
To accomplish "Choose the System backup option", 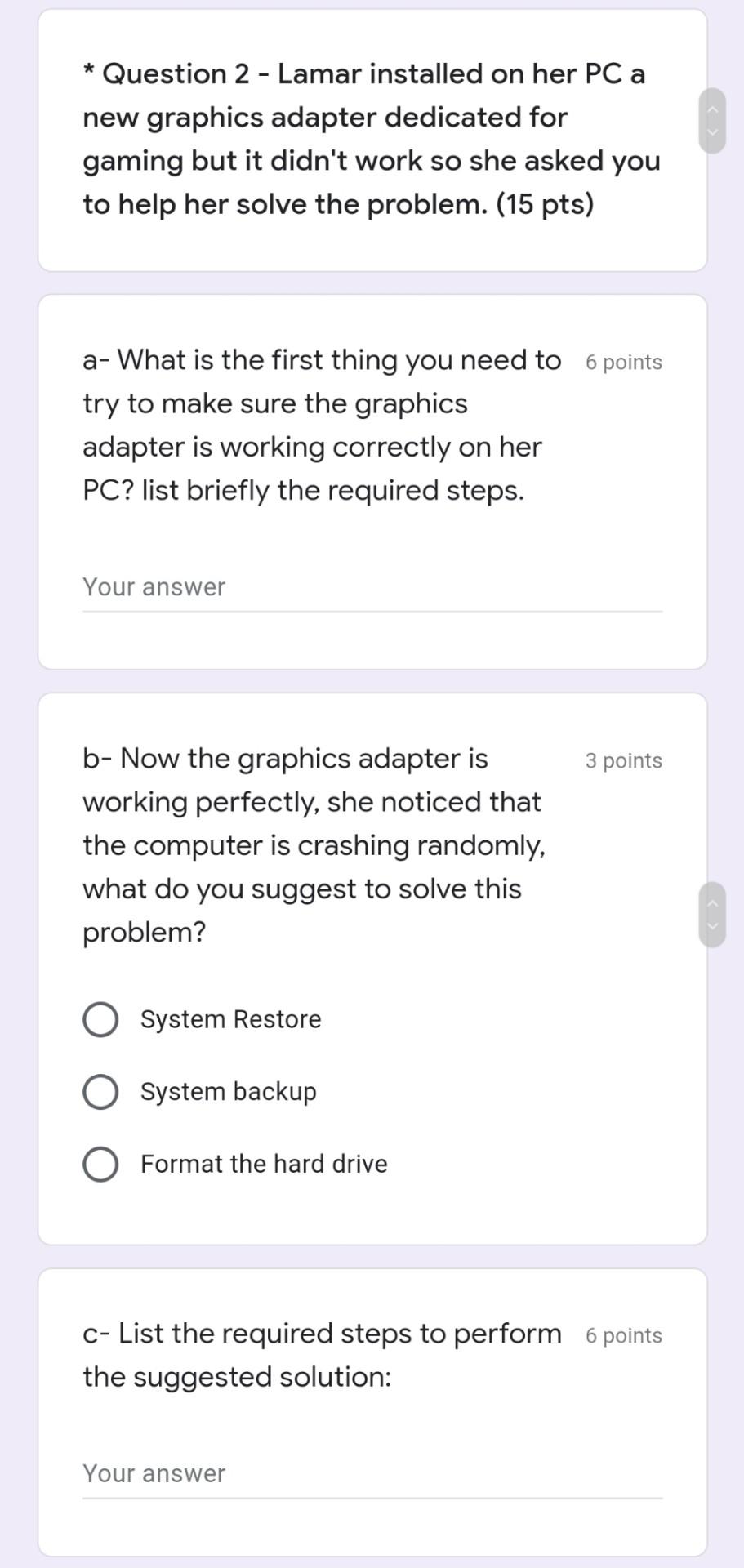I will (100, 1092).
